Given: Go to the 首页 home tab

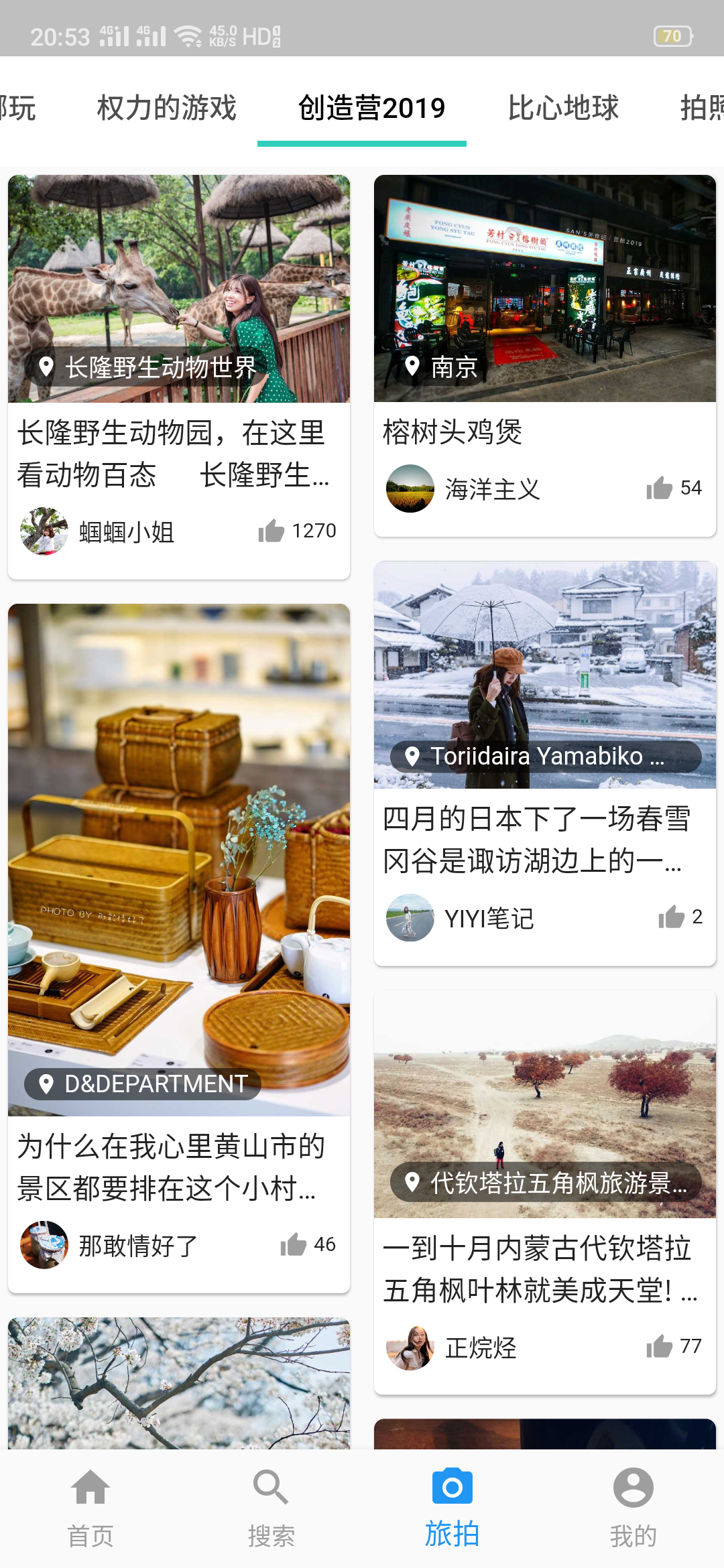Looking at the screenshot, I should [x=90, y=1508].
